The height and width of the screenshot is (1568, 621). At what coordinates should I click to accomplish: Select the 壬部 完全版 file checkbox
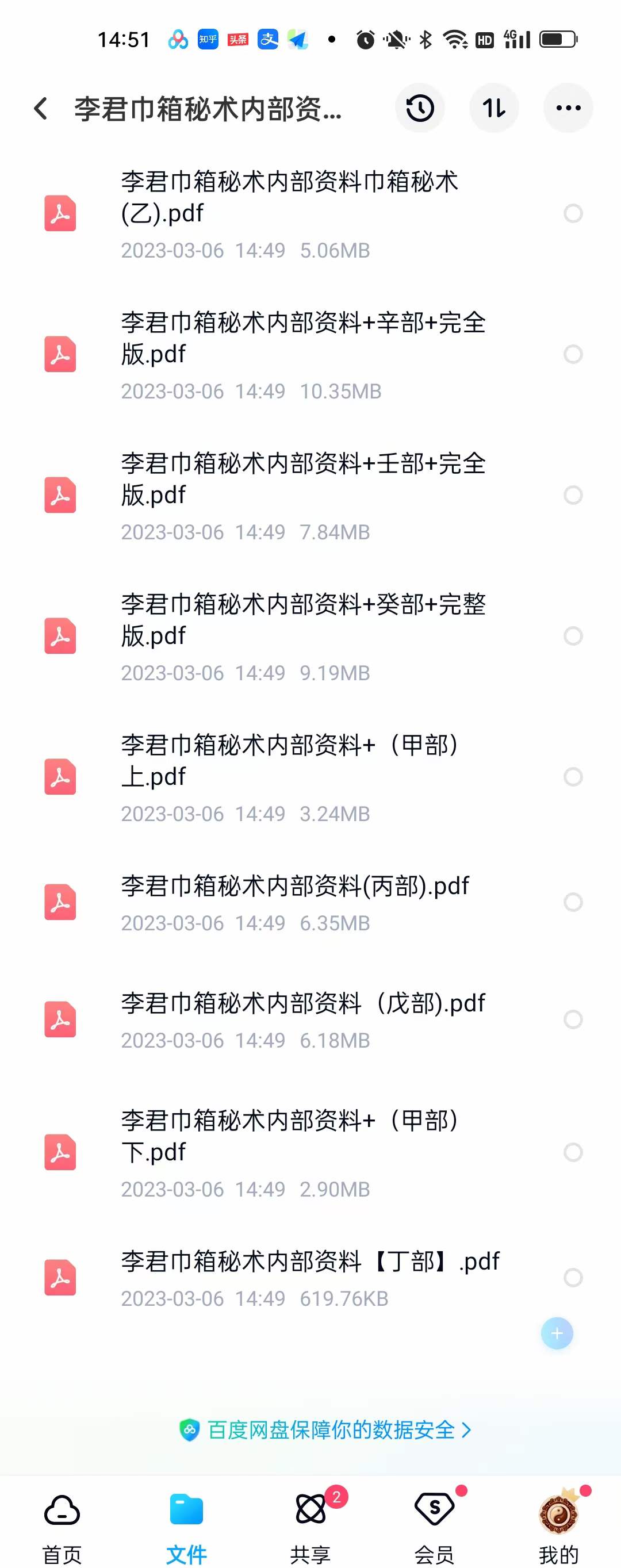[572, 495]
